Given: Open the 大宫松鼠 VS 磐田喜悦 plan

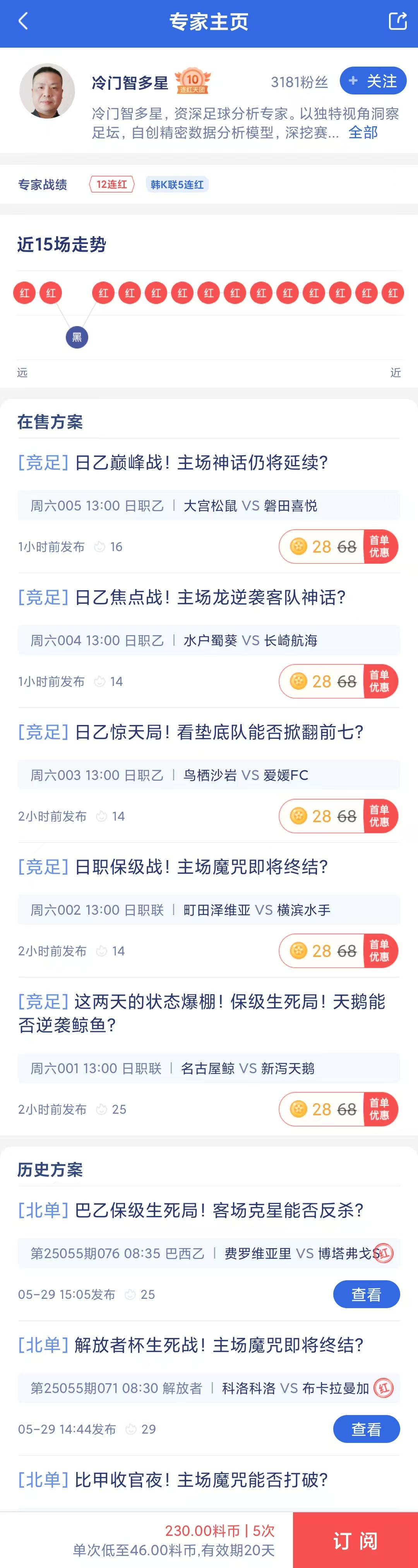Looking at the screenshot, I should click(x=173, y=463).
